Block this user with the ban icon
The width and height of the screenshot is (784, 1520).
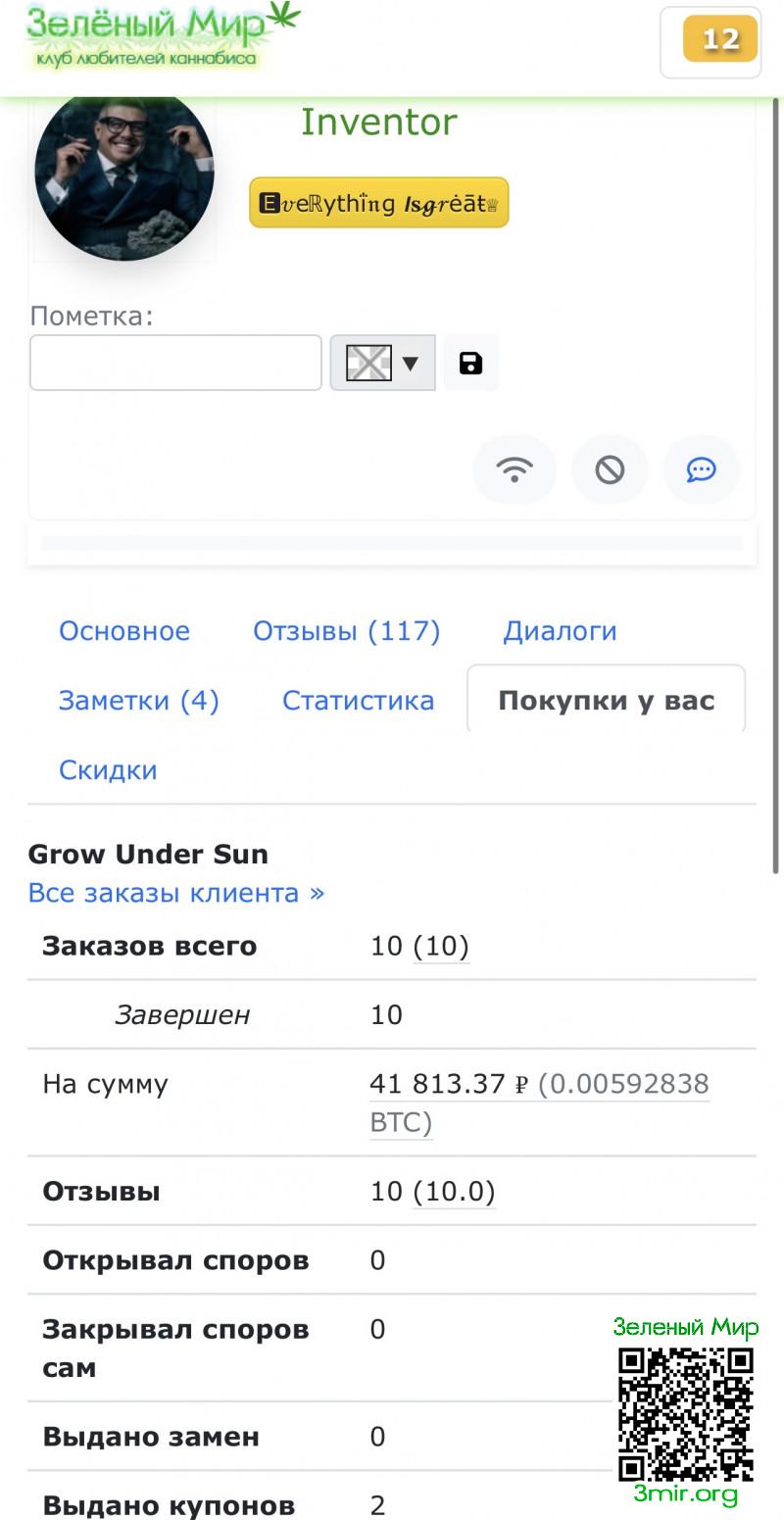point(610,470)
